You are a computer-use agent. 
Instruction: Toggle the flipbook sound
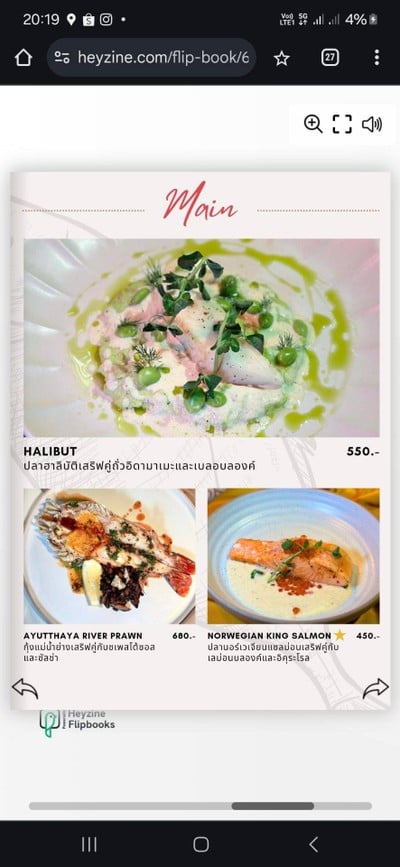[x=372, y=124]
